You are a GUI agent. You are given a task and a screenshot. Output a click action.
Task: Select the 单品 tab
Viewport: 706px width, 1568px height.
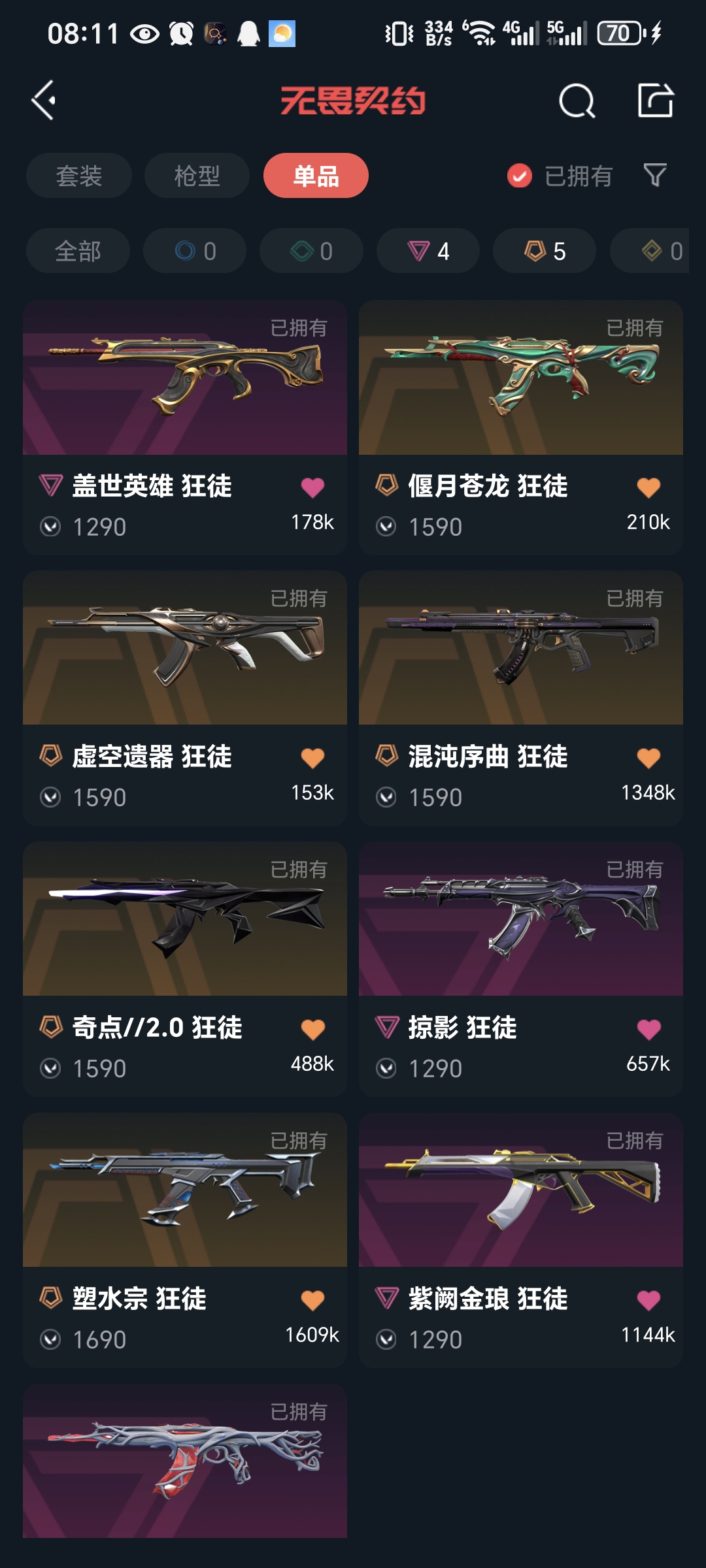(x=316, y=176)
